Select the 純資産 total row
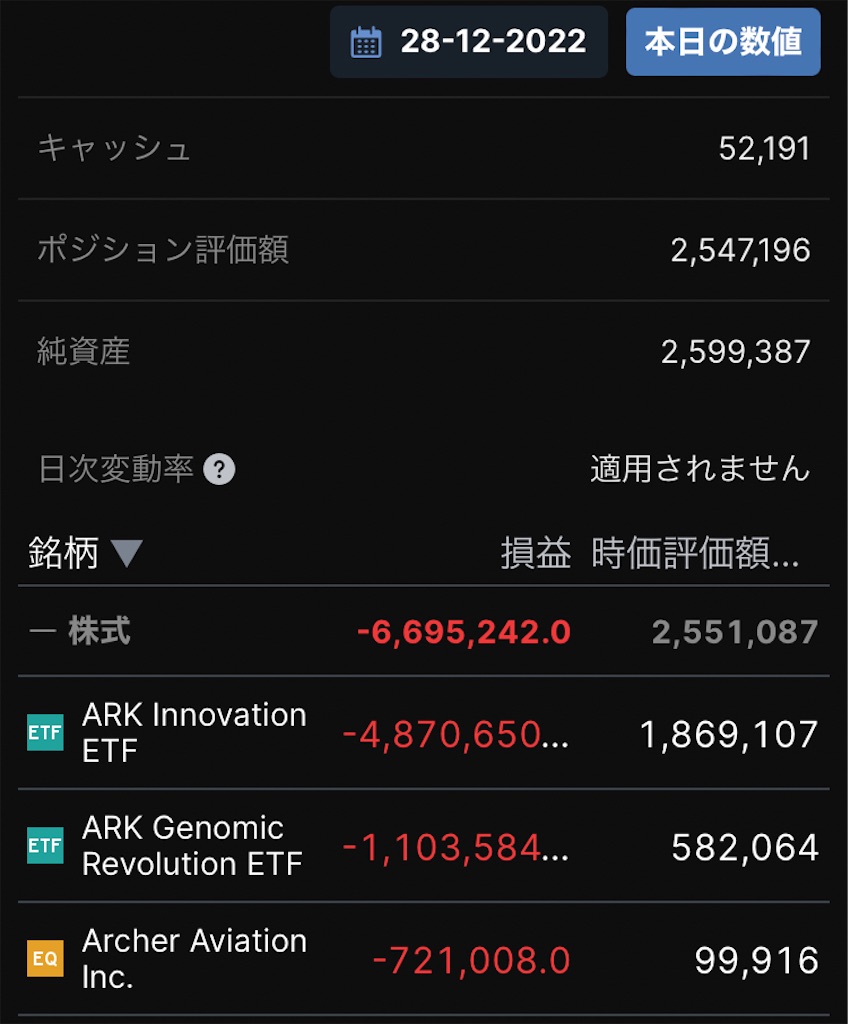This screenshot has height=1024, width=848. click(x=424, y=352)
